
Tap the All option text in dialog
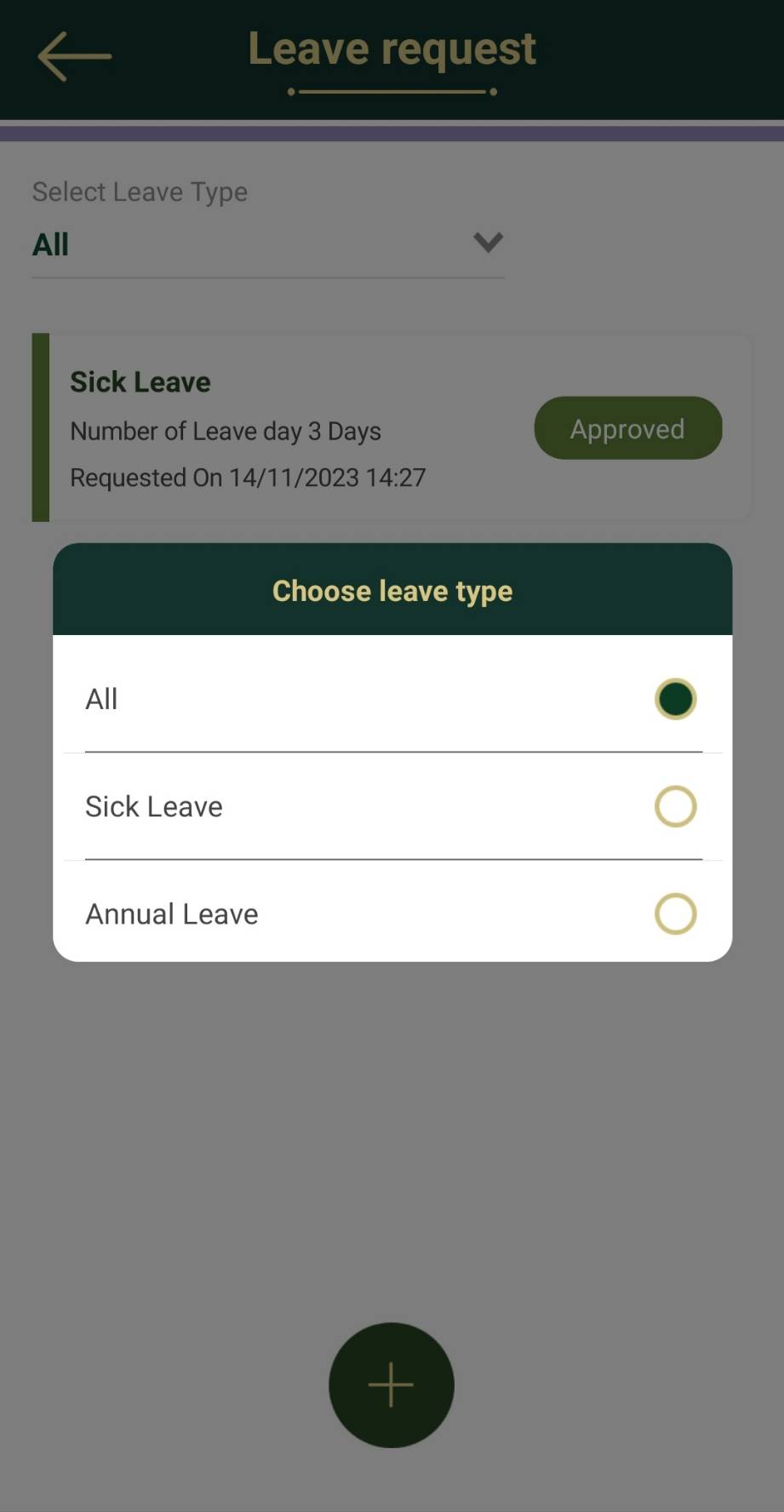[101, 699]
